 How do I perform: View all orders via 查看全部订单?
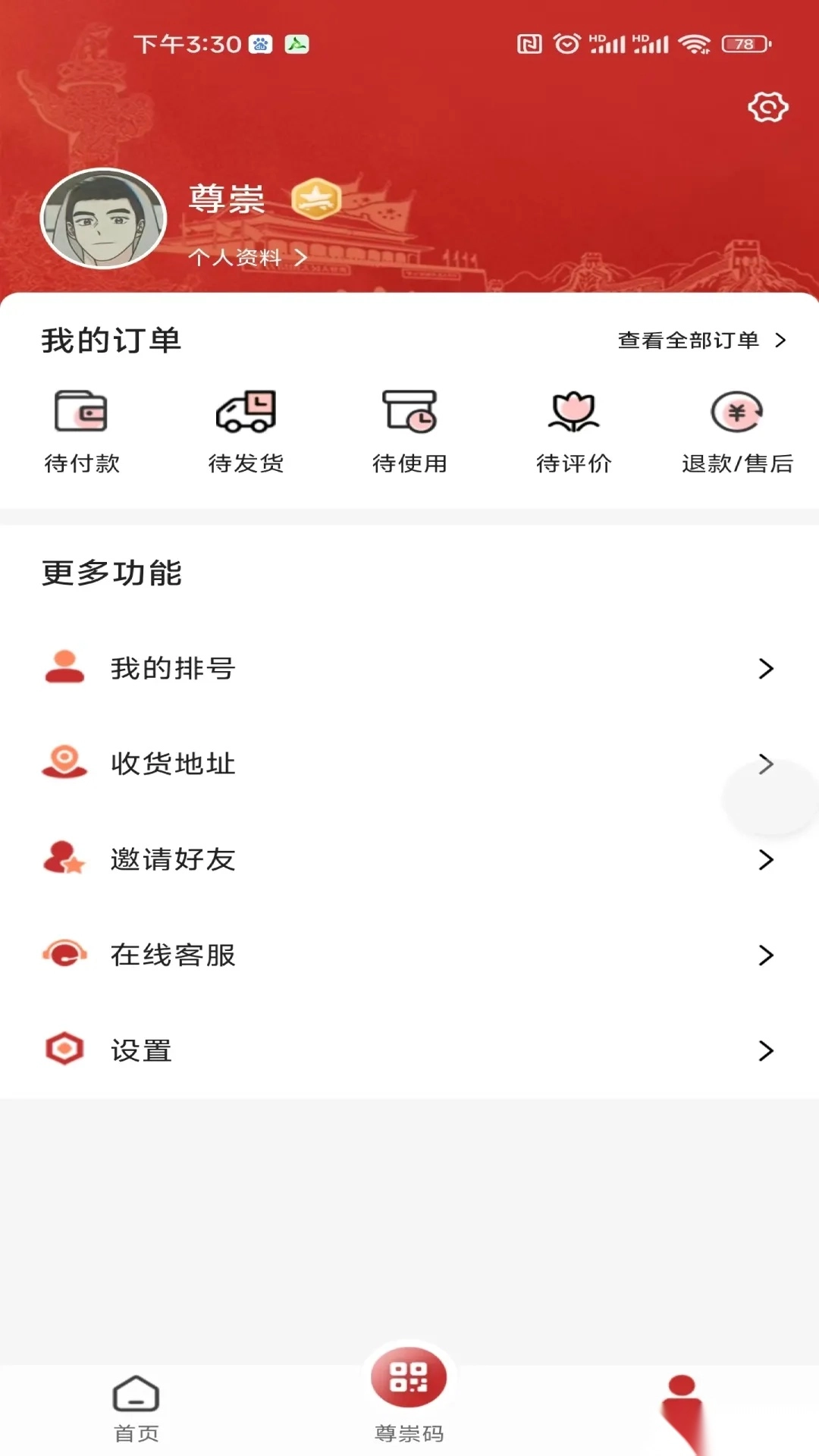coord(701,340)
